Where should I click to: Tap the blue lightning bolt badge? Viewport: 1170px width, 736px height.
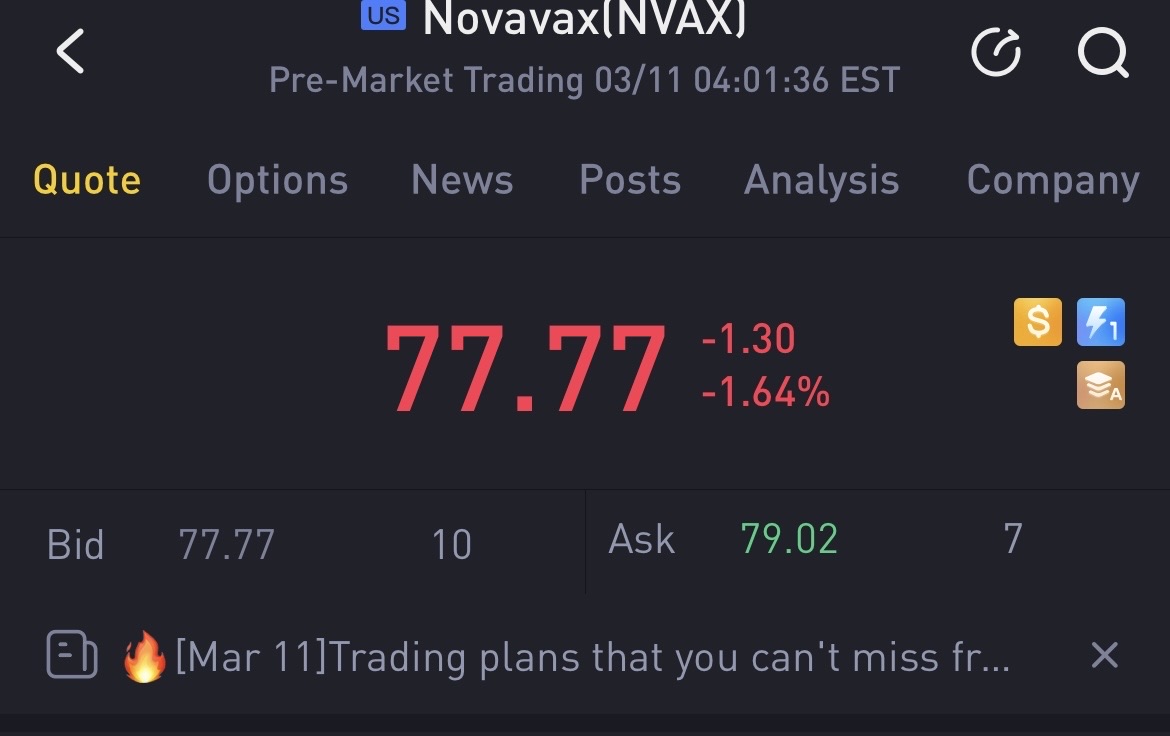tap(1101, 322)
